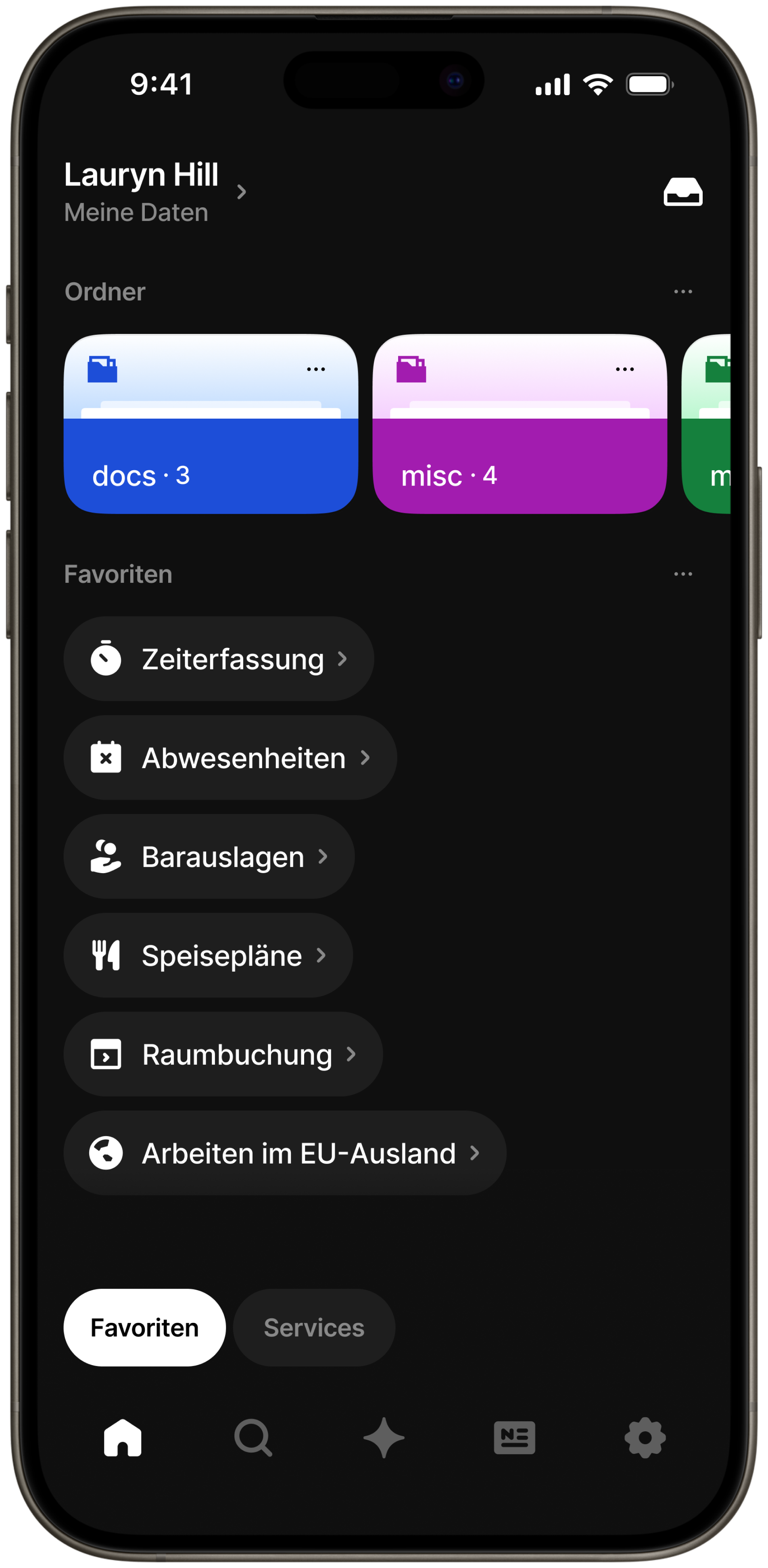768x1568 pixels.
Task: Open Barauslagen favorite
Action: tap(208, 857)
